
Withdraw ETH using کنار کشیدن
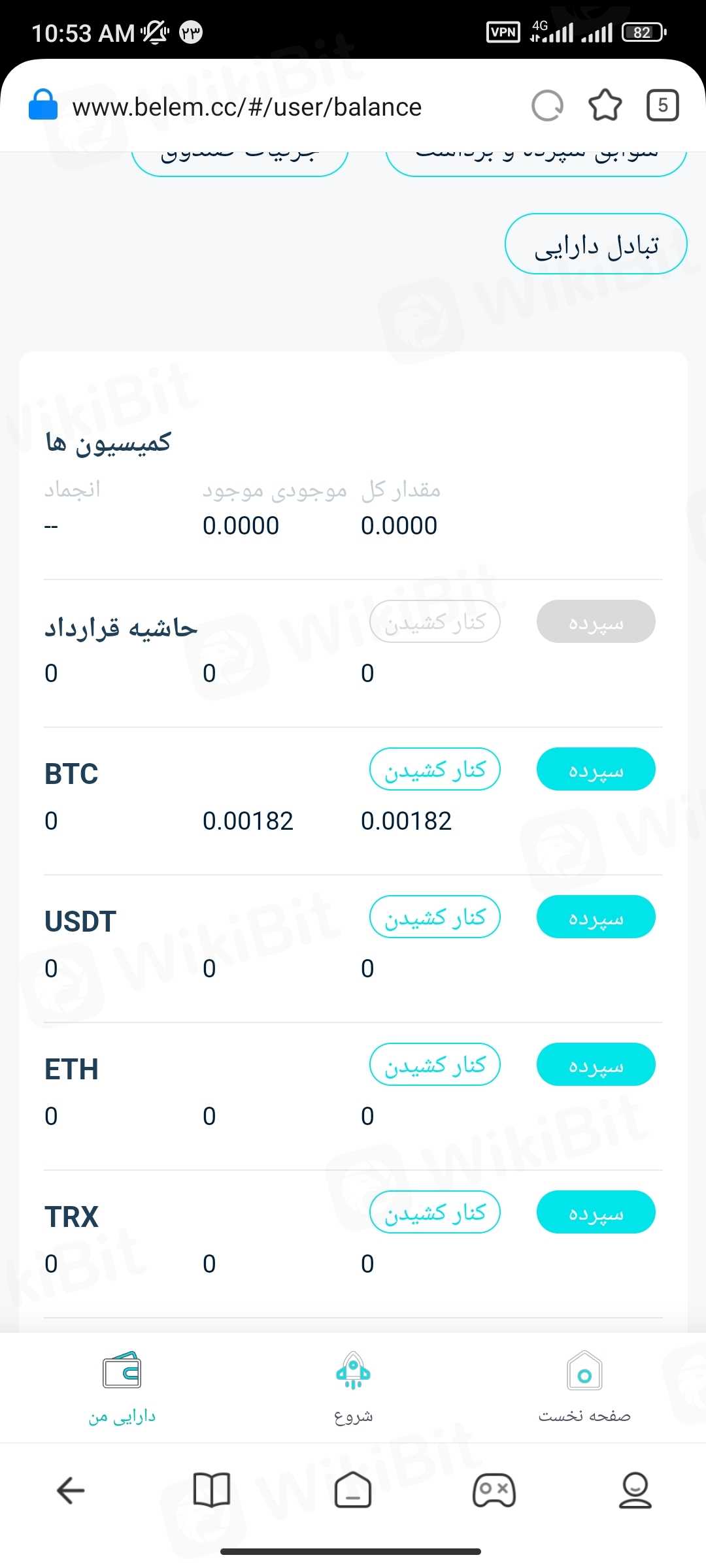coord(435,1065)
